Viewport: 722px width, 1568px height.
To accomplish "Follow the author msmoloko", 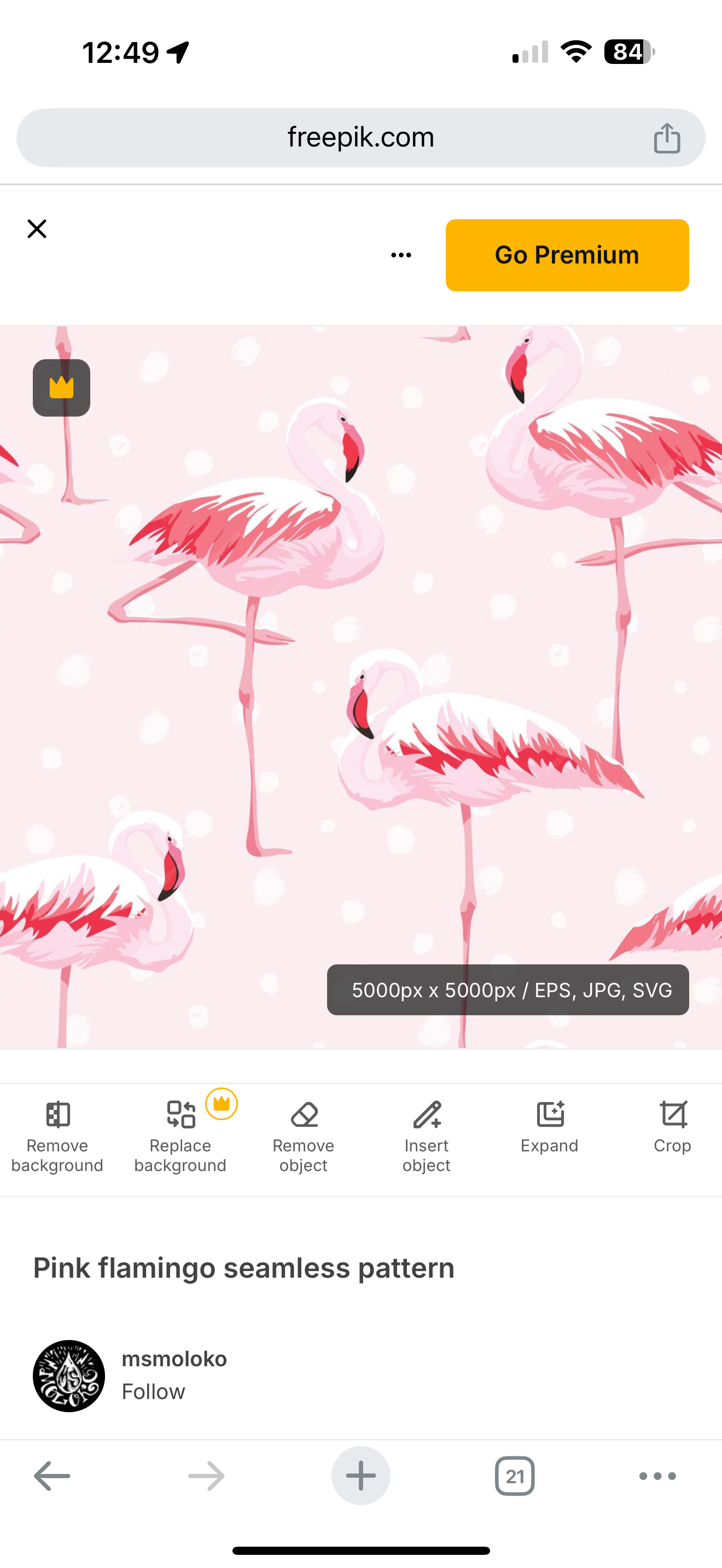I will [153, 1391].
